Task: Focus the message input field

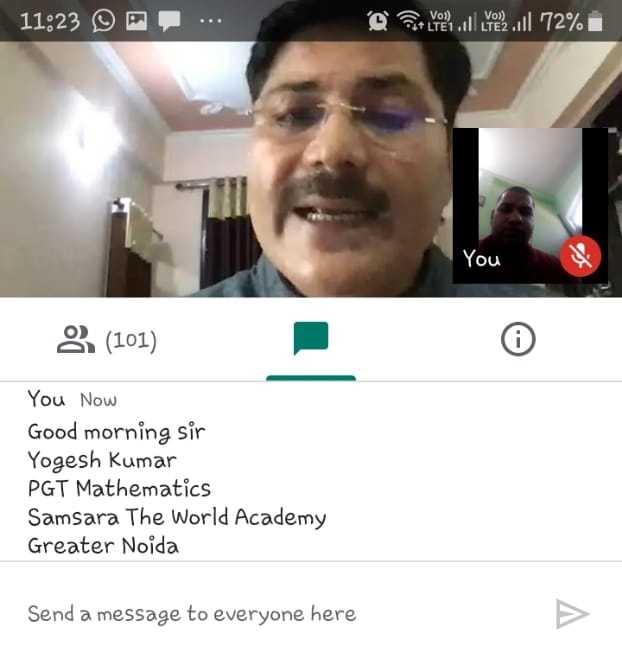Action: 270,613
